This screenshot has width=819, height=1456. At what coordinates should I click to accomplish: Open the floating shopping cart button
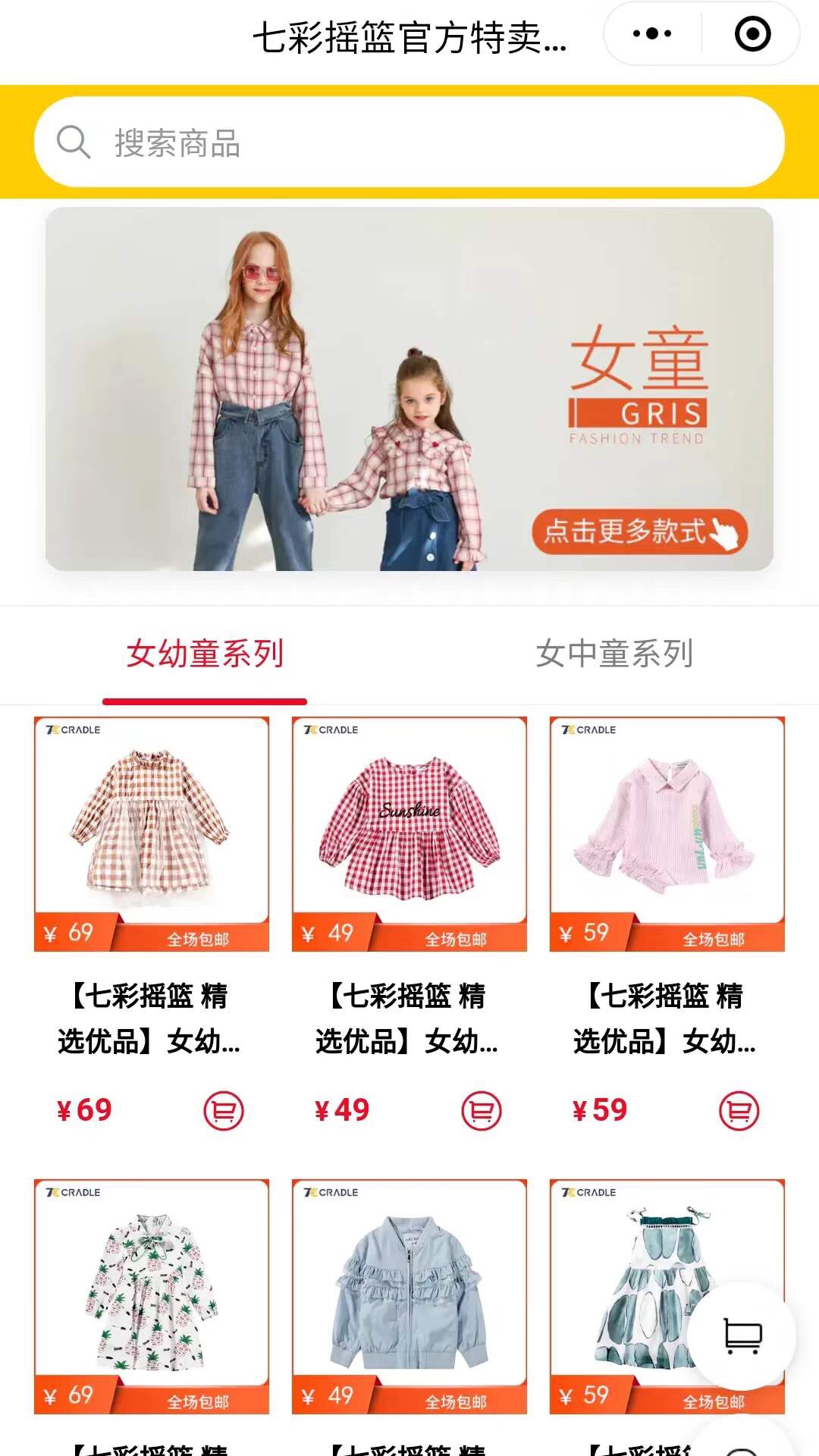coord(742,1335)
